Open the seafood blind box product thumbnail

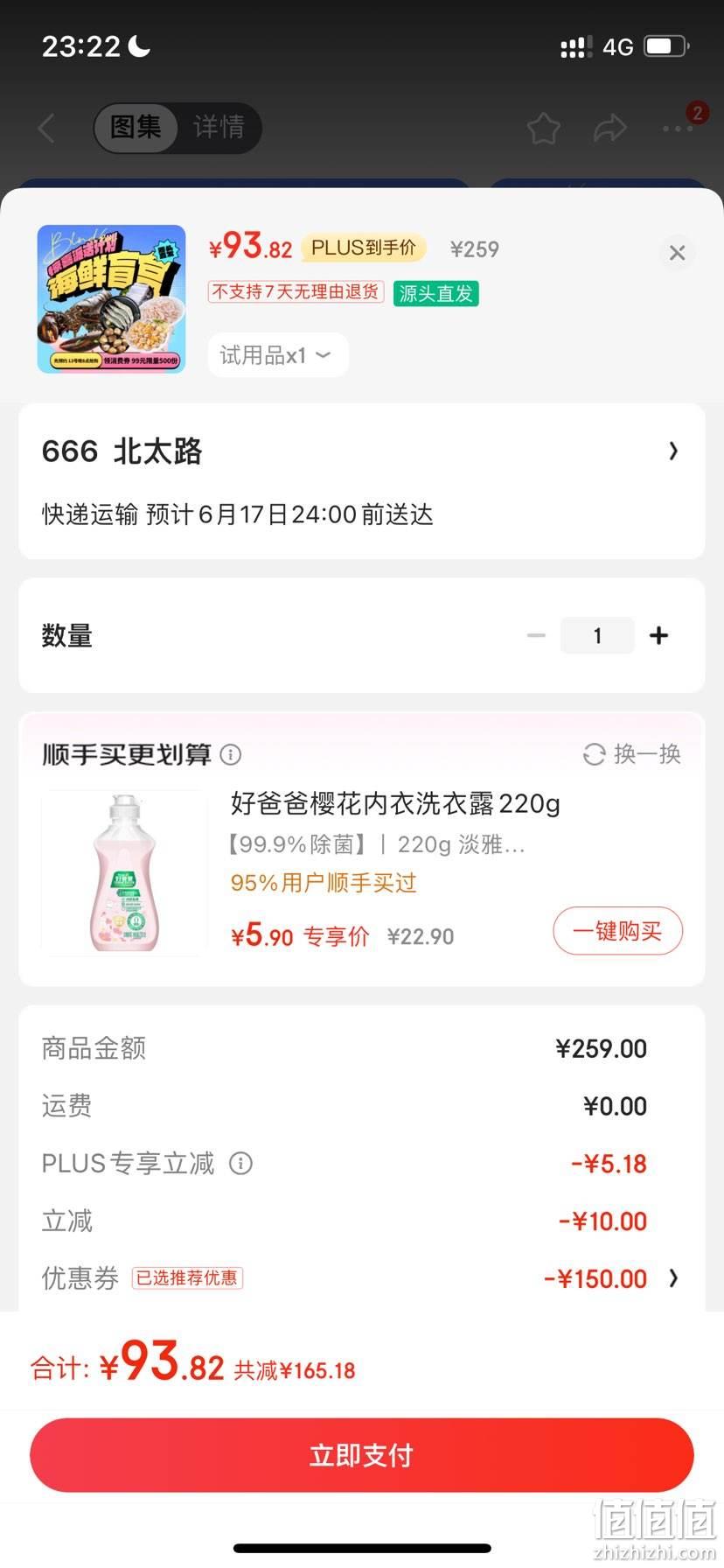pyautogui.click(x=111, y=299)
